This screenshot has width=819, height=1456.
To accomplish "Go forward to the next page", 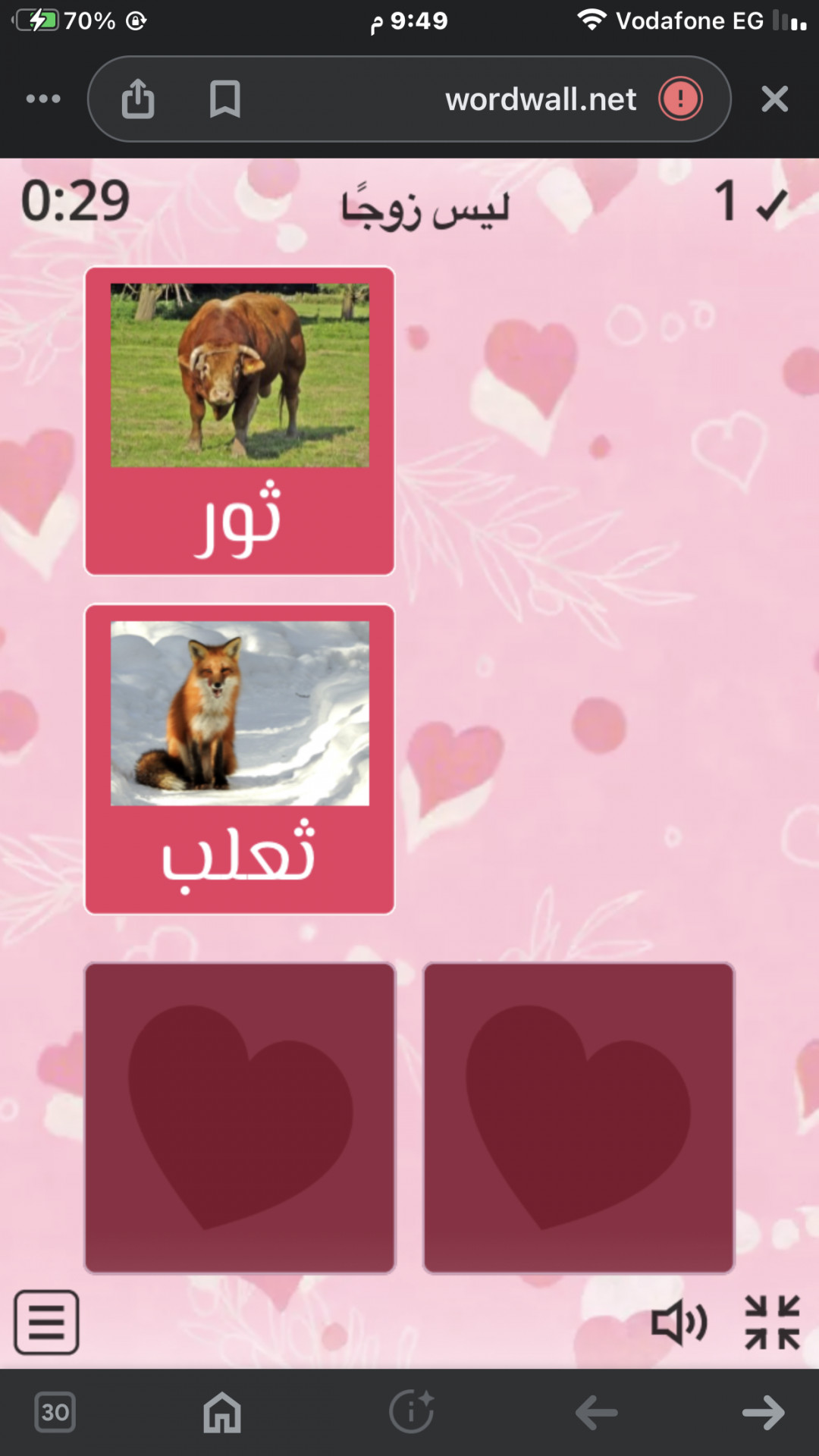I will tap(763, 1412).
